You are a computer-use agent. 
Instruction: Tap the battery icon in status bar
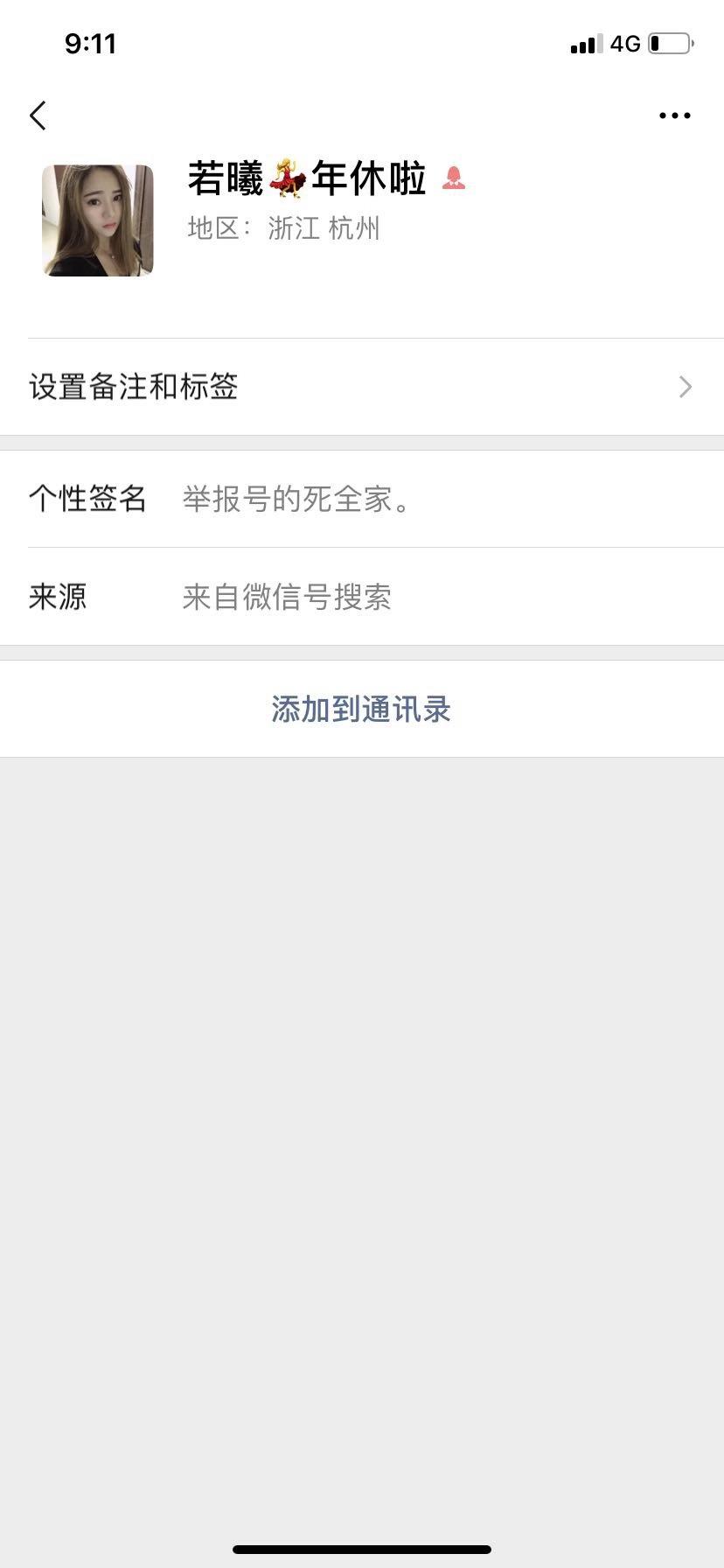coord(667,41)
